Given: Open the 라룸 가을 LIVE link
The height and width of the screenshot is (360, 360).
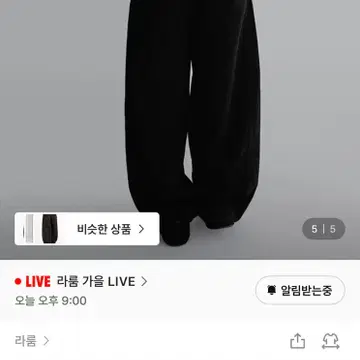Looking at the screenshot, I should coord(102,282).
